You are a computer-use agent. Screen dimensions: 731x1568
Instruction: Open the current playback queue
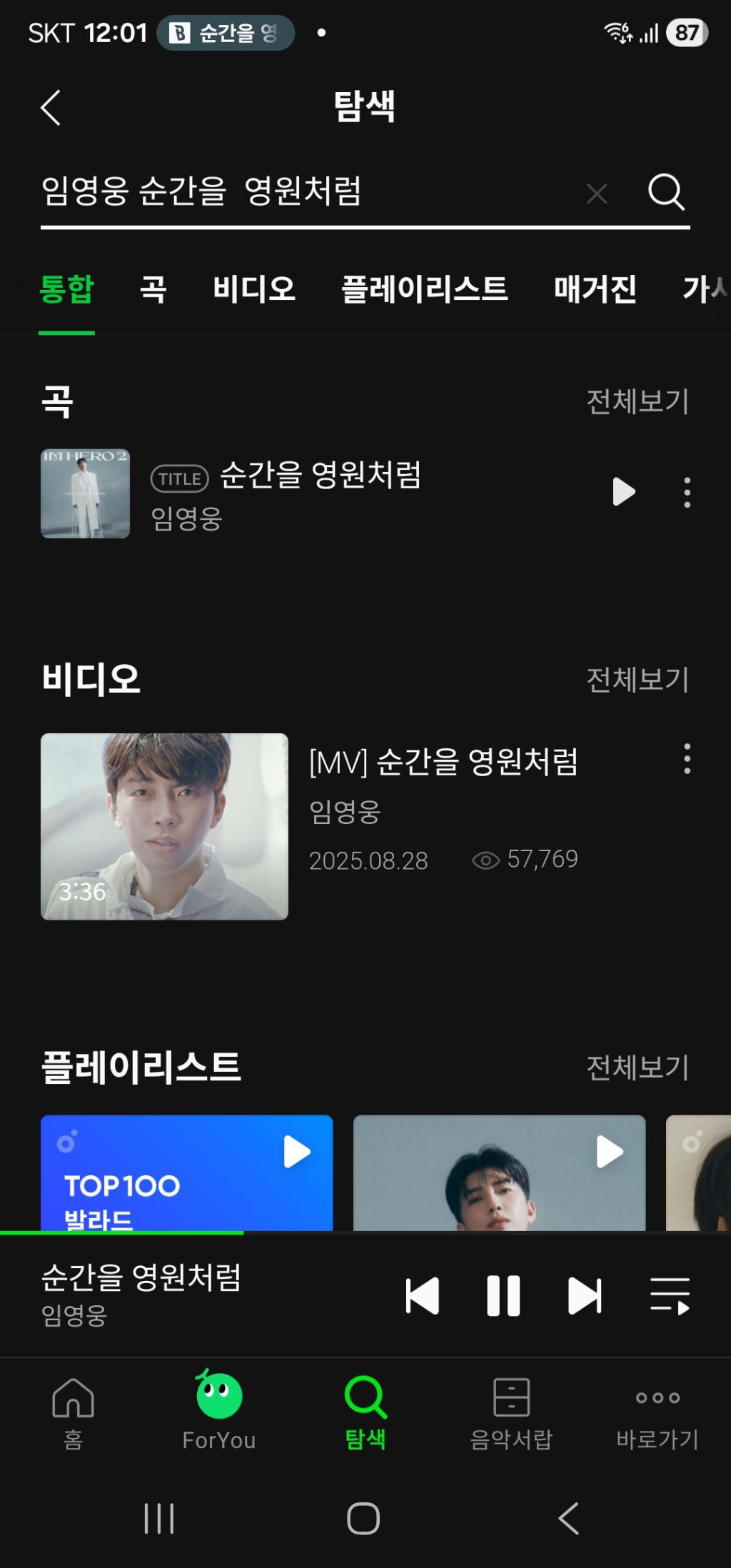coord(670,1295)
